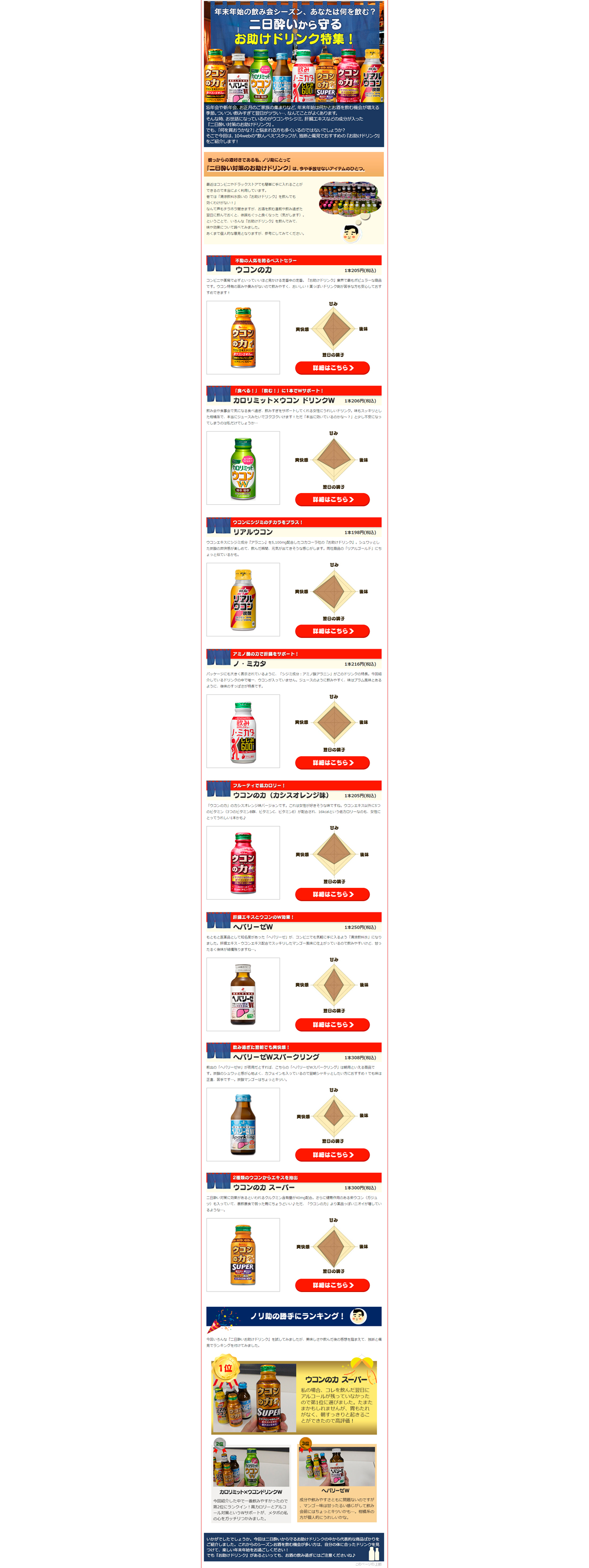
Task: Open details for ヘパリーゼW
Action: (332, 1024)
